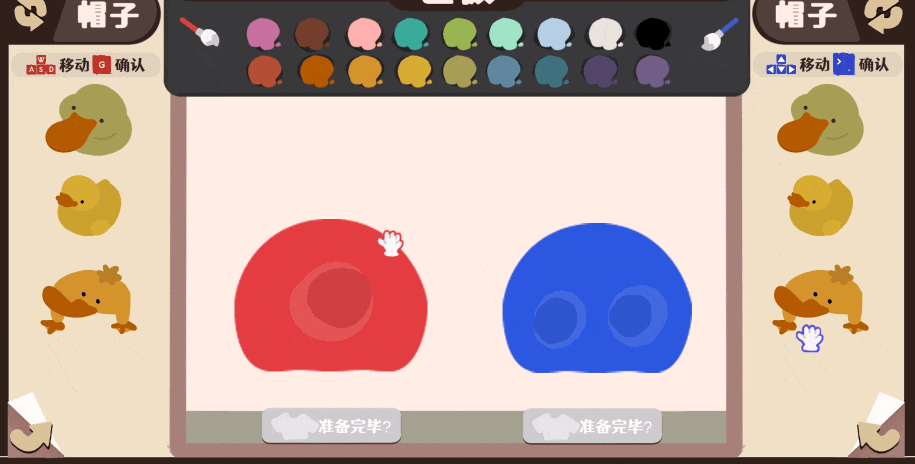Choose the small yellow duck hat for red player
915x464 pixels.
click(88, 205)
